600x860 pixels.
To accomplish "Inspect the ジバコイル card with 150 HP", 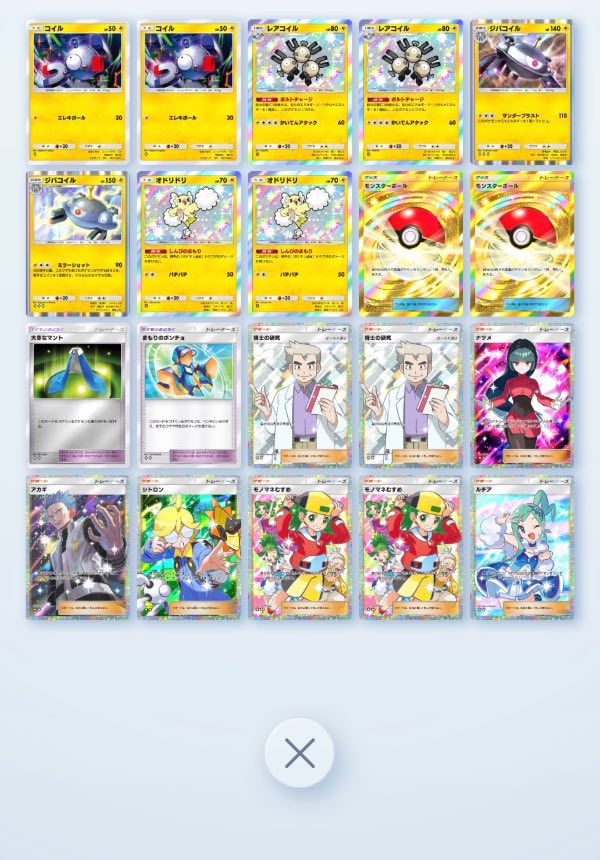I will point(77,243).
